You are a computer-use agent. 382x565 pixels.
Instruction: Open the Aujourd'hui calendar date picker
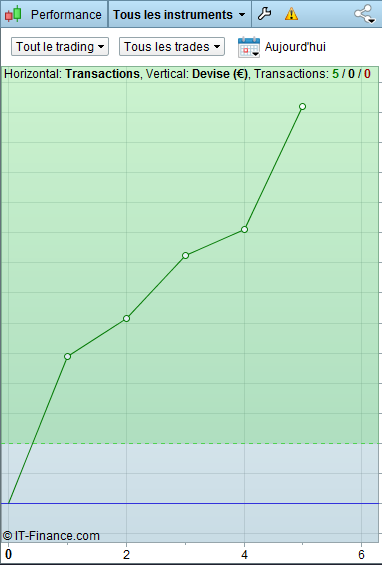pyautogui.click(x=249, y=47)
